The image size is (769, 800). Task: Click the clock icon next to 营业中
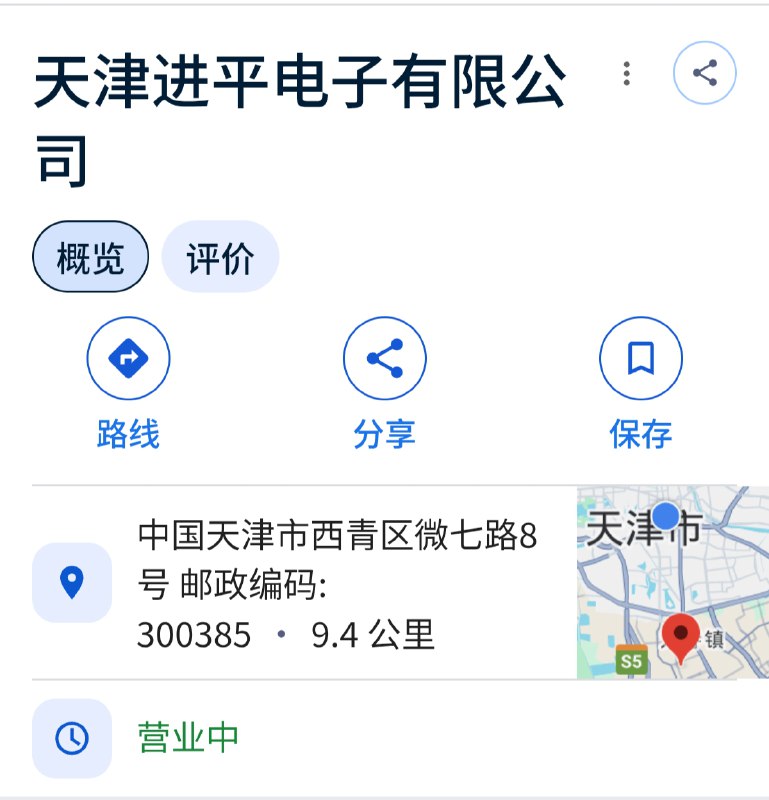(71, 737)
